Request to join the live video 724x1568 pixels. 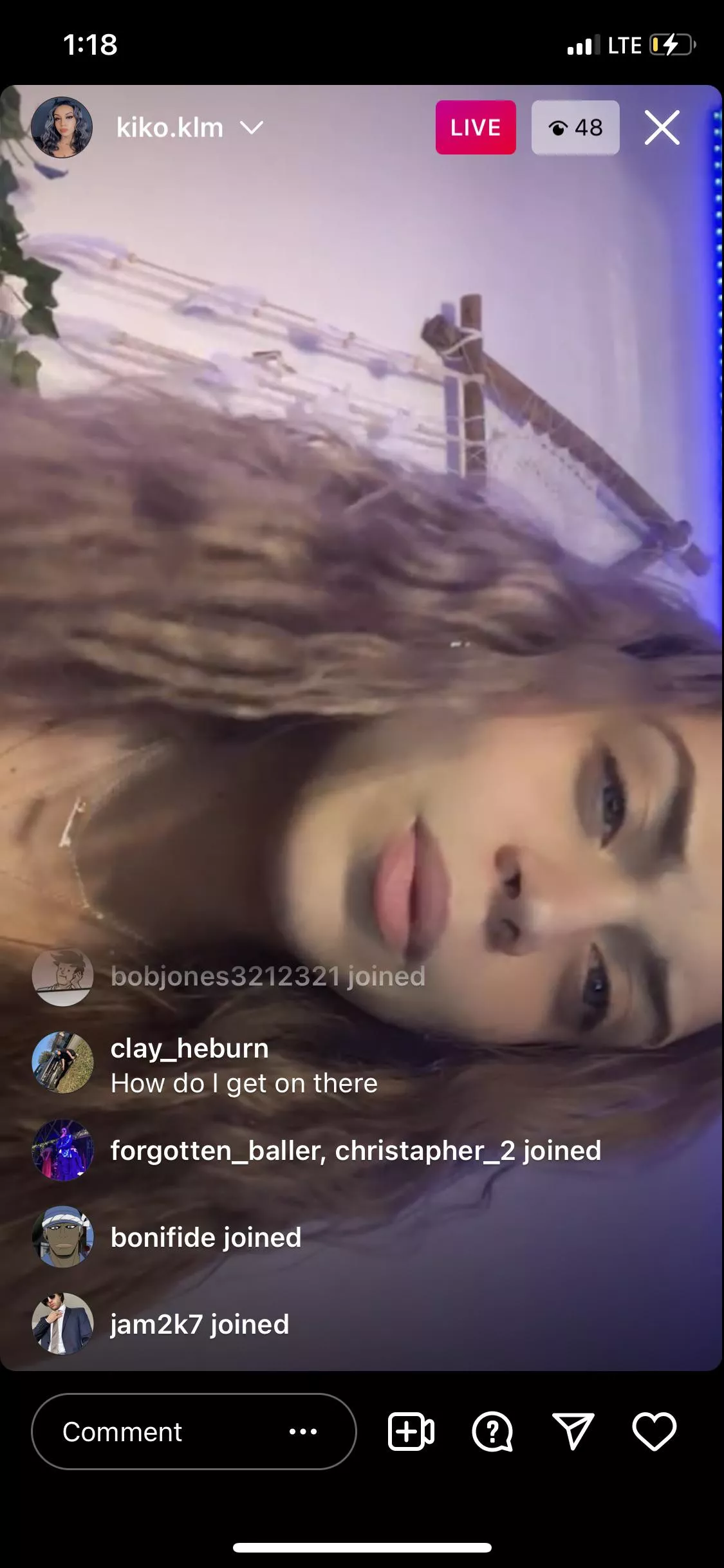coord(411,1432)
